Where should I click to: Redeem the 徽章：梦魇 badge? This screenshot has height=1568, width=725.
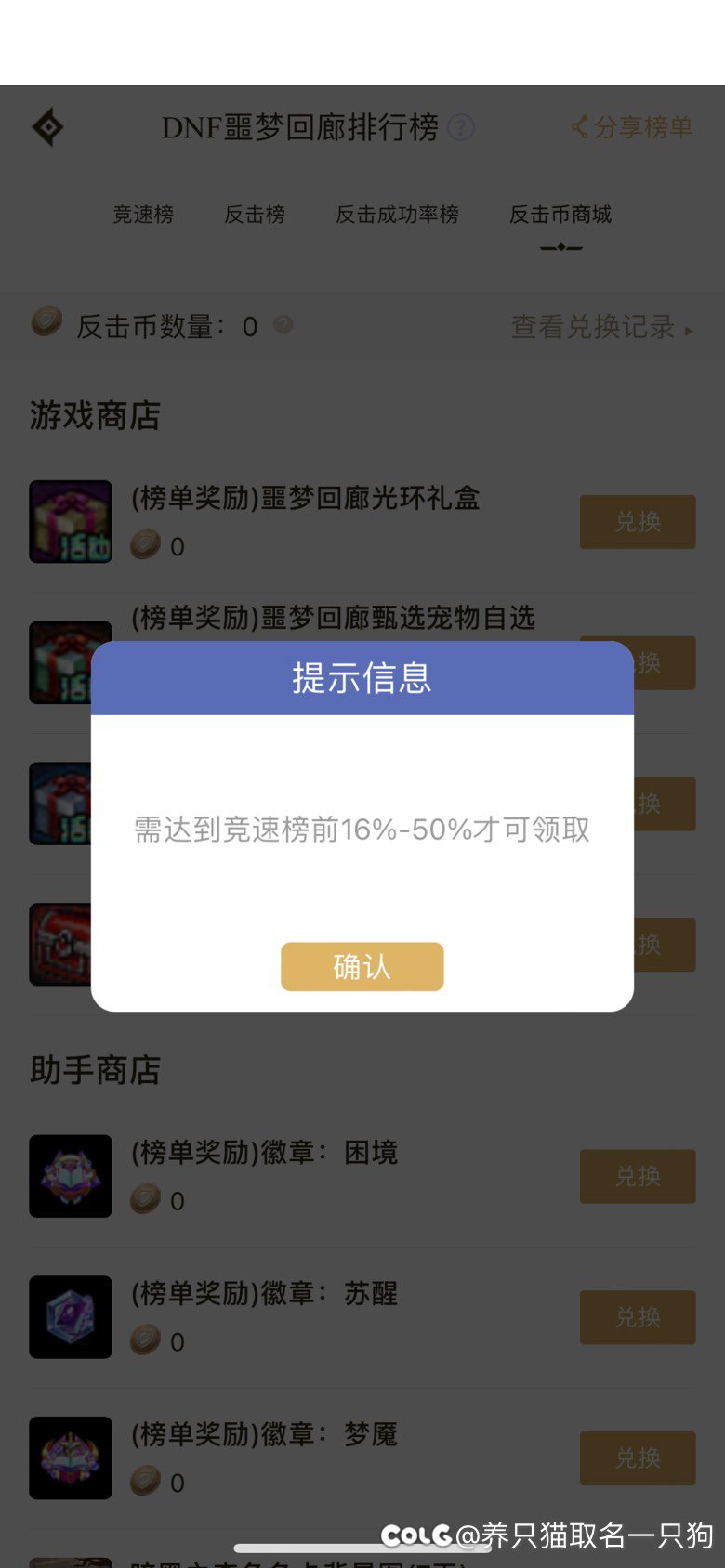coord(638,1458)
